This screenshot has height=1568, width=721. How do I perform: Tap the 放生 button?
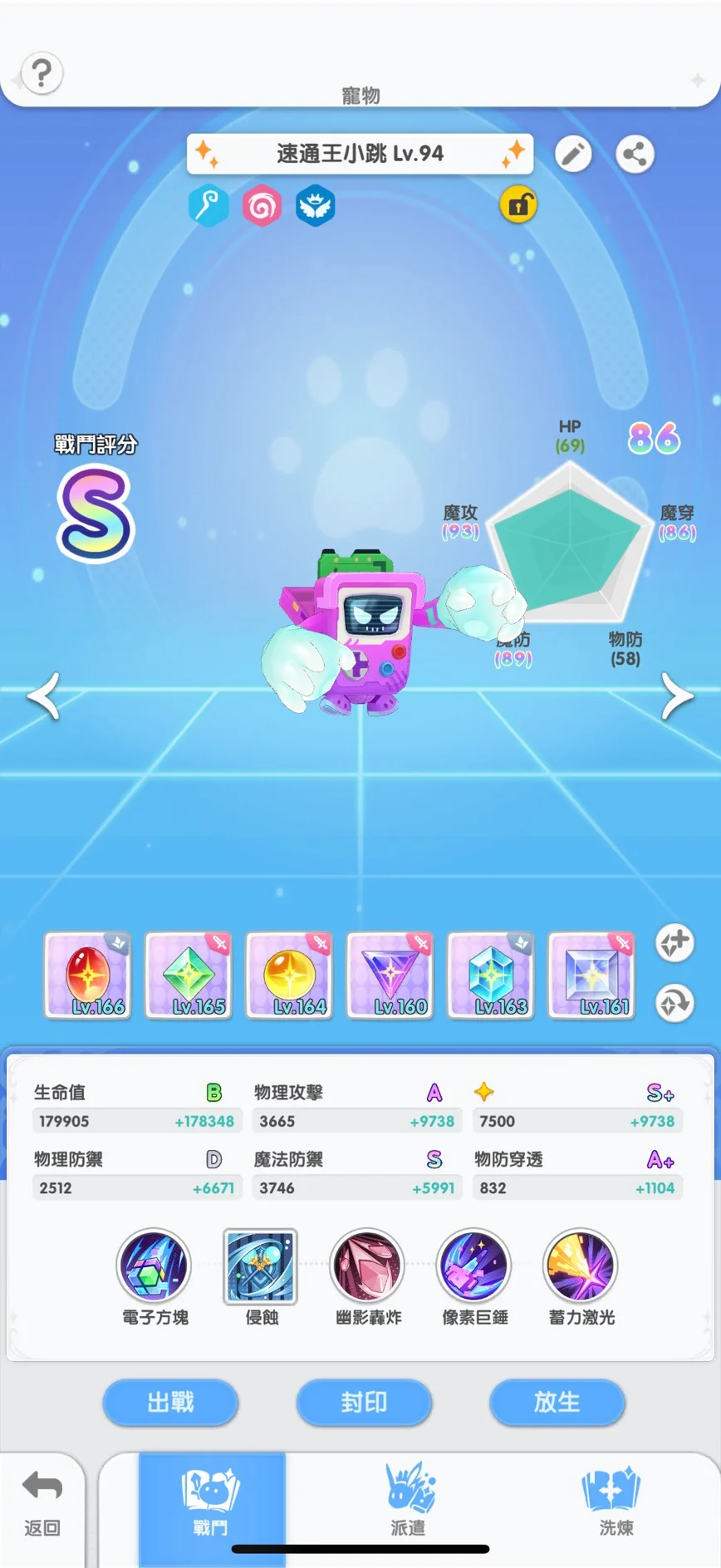click(x=557, y=1403)
